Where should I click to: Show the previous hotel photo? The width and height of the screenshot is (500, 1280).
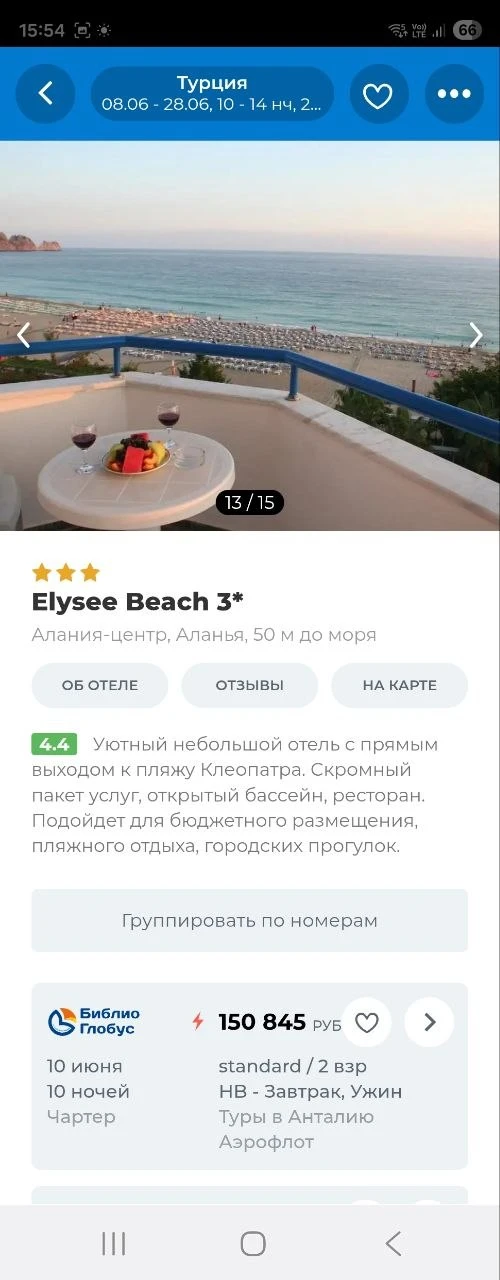[x=24, y=335]
